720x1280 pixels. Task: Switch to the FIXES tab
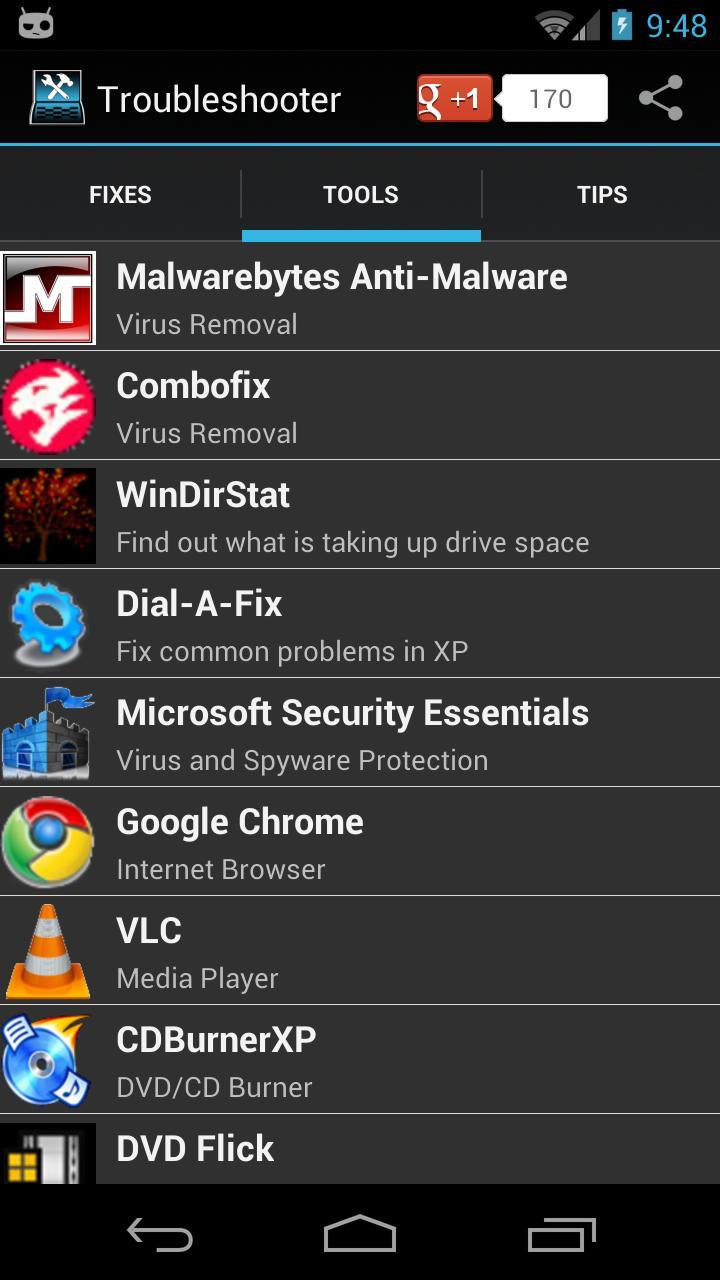(119, 195)
